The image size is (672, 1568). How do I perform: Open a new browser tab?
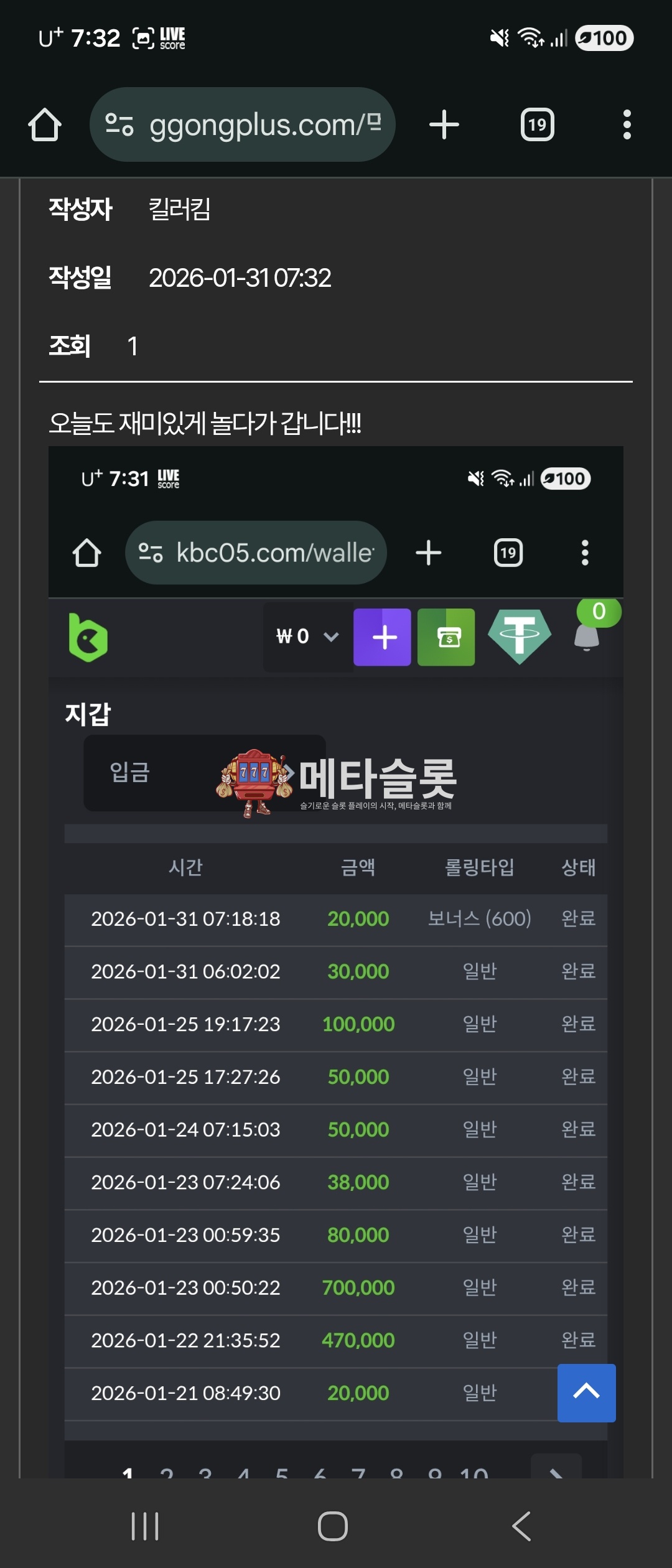coord(444,125)
